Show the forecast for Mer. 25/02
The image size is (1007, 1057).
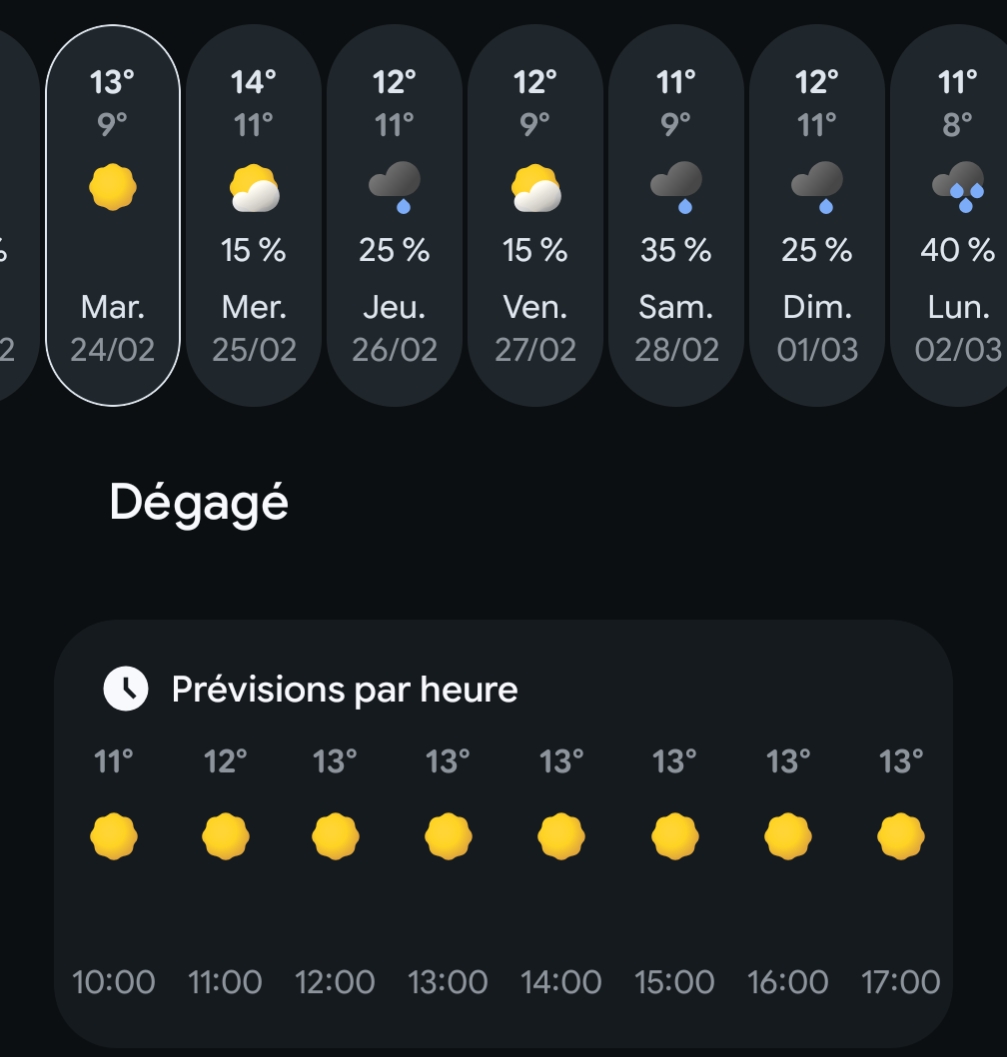coord(254,215)
